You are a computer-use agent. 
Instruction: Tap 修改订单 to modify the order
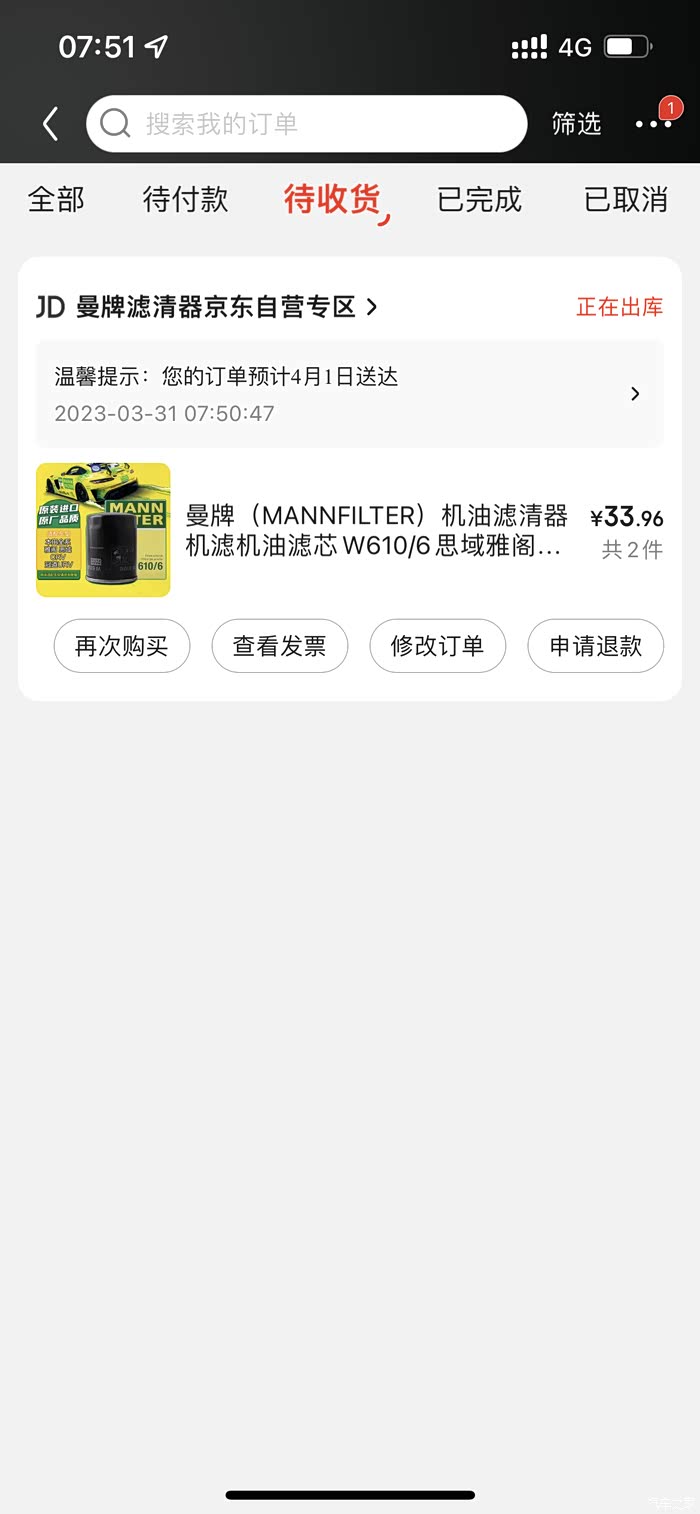tap(438, 646)
